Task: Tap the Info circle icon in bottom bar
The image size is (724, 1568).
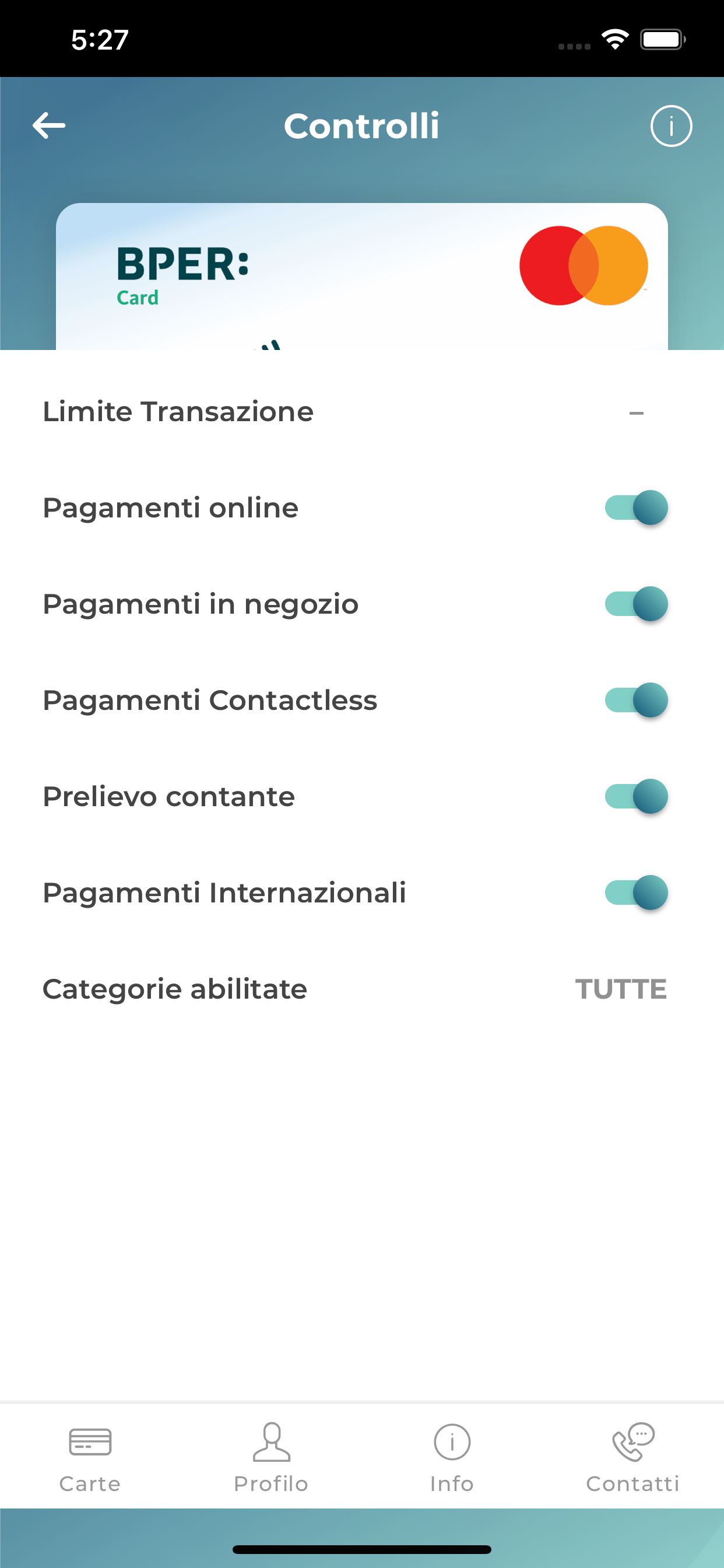Action: [451, 1441]
